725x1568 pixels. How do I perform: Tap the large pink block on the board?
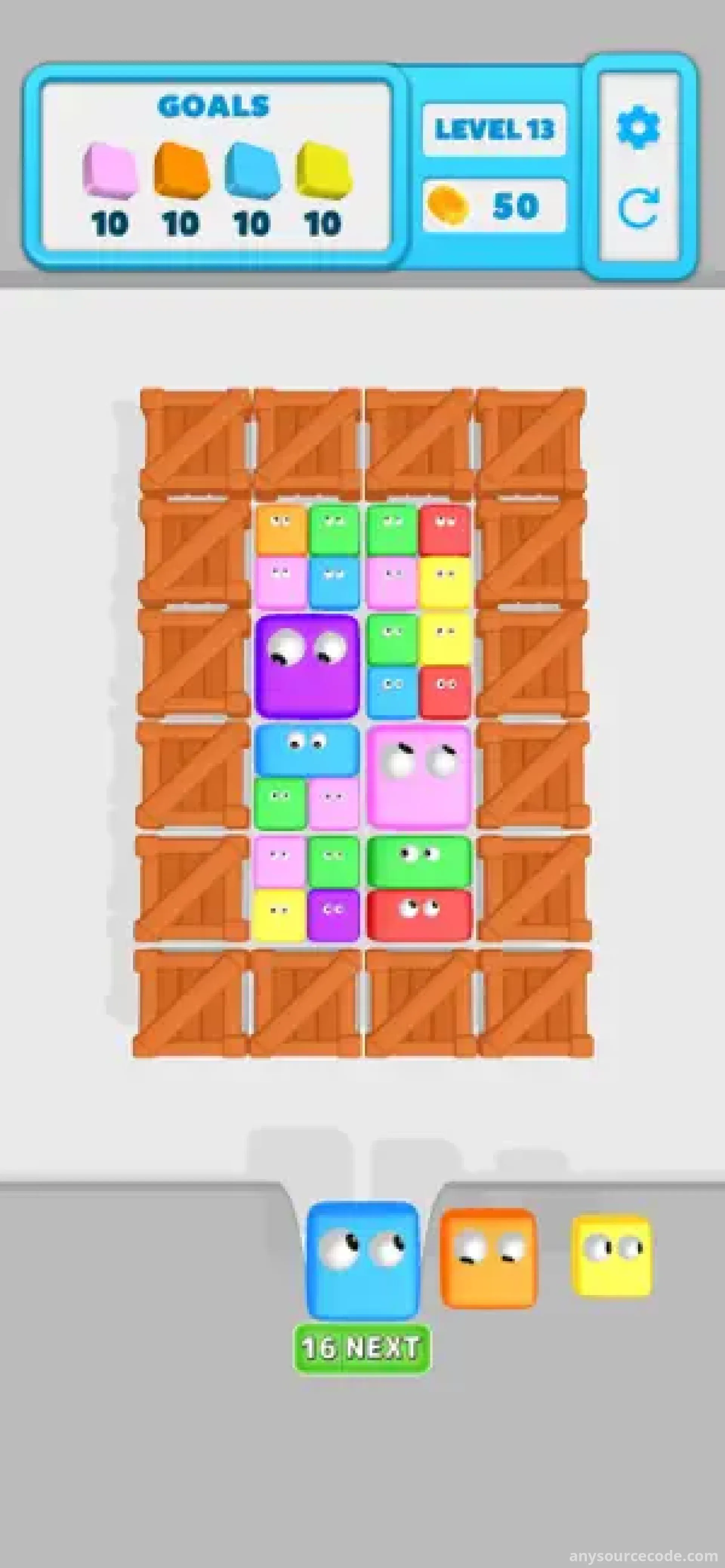click(420, 777)
